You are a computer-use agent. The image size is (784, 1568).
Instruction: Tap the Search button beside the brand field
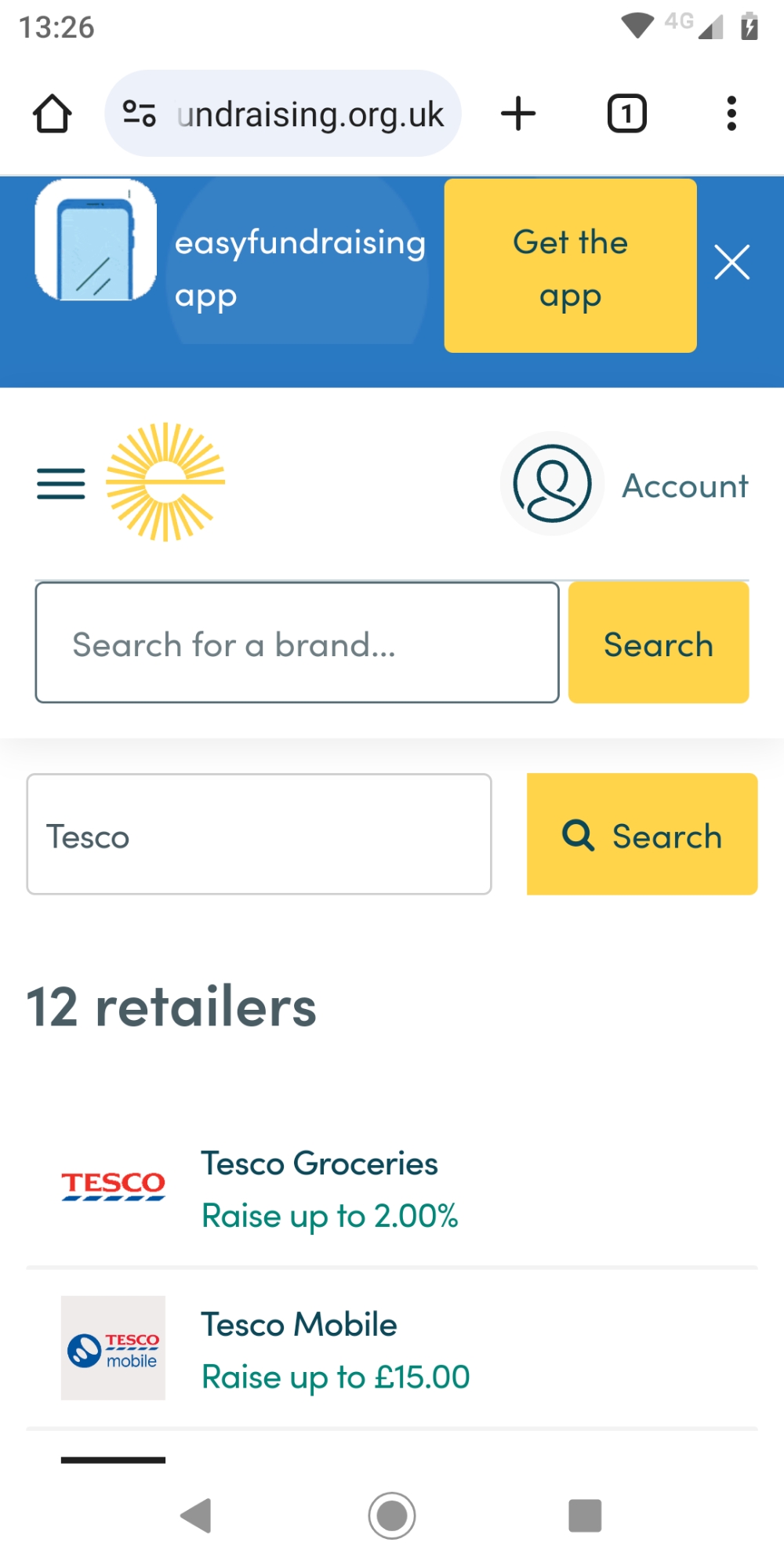click(x=658, y=643)
